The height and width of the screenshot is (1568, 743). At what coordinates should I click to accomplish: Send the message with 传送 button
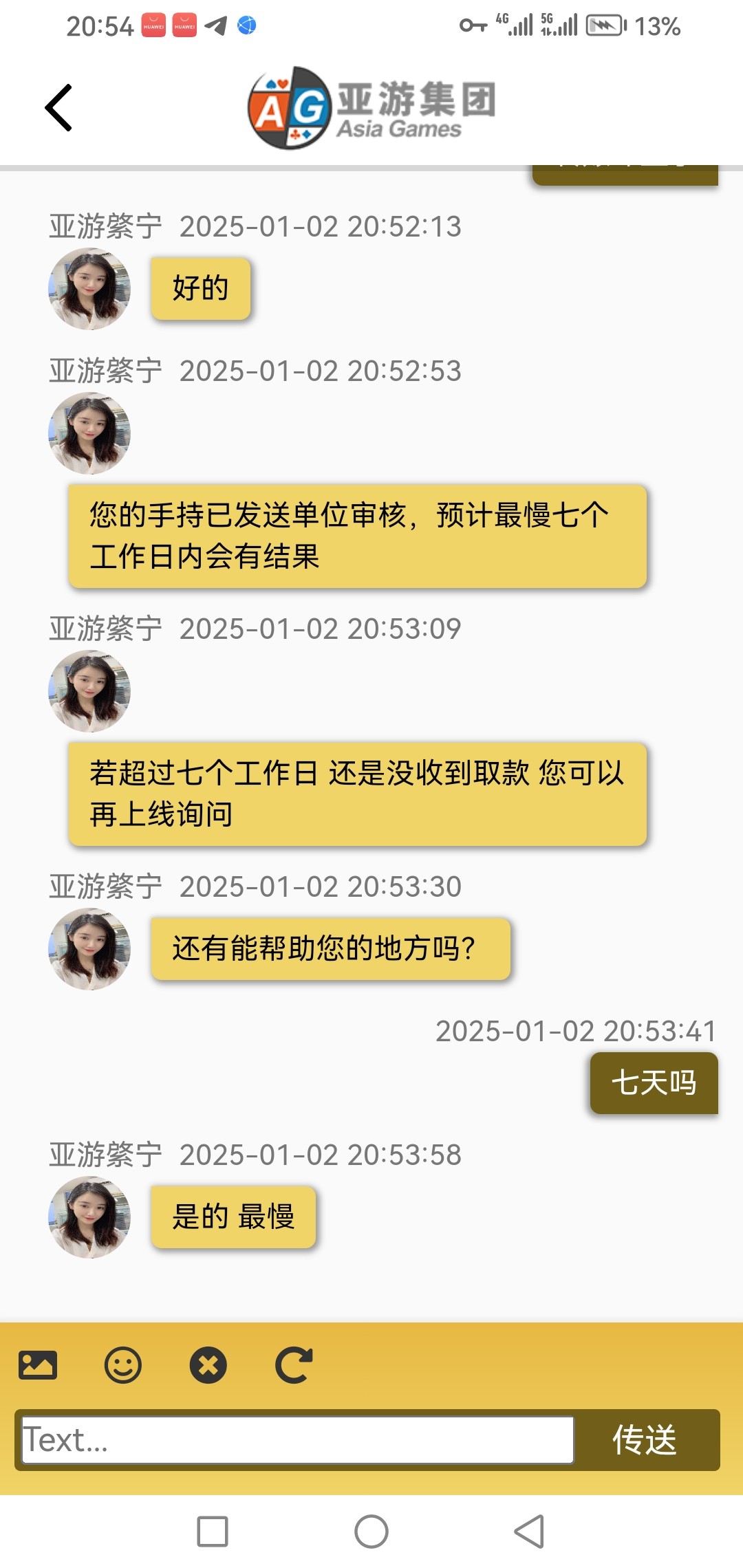click(x=645, y=1439)
